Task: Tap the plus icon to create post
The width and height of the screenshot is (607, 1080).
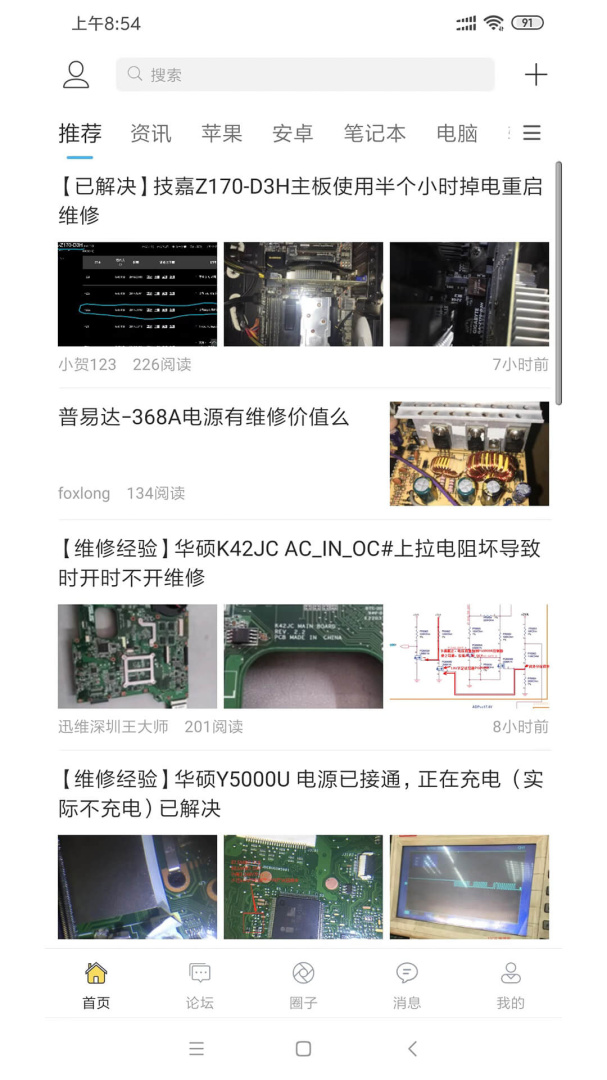Action: (x=536, y=75)
